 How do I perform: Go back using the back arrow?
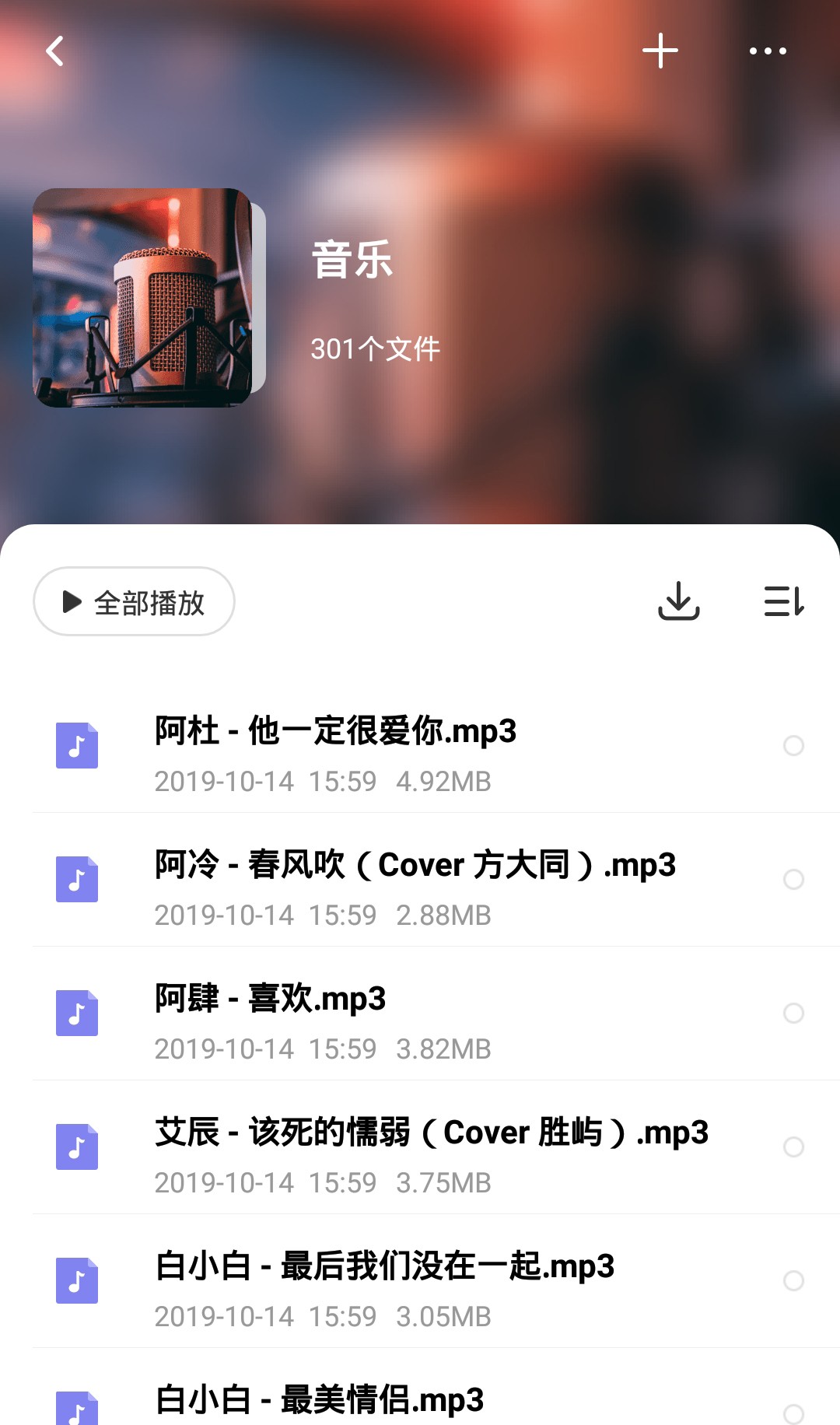click(53, 51)
